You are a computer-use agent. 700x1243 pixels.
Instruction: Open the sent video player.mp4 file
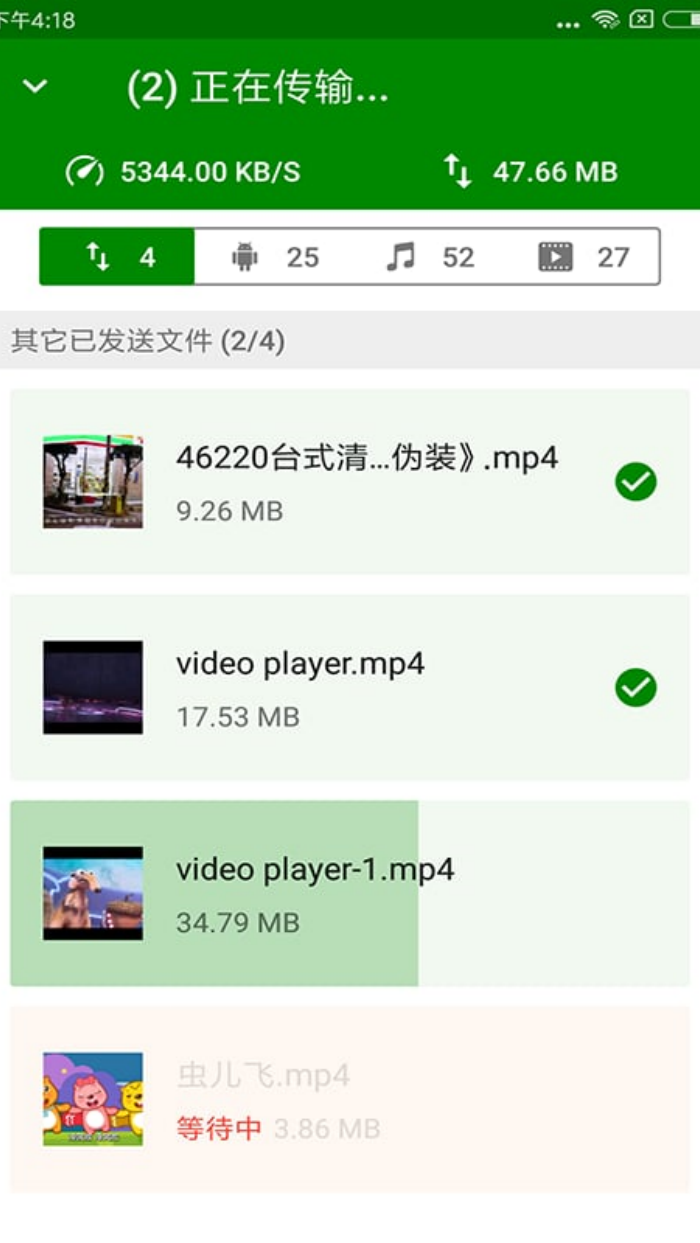(349, 687)
